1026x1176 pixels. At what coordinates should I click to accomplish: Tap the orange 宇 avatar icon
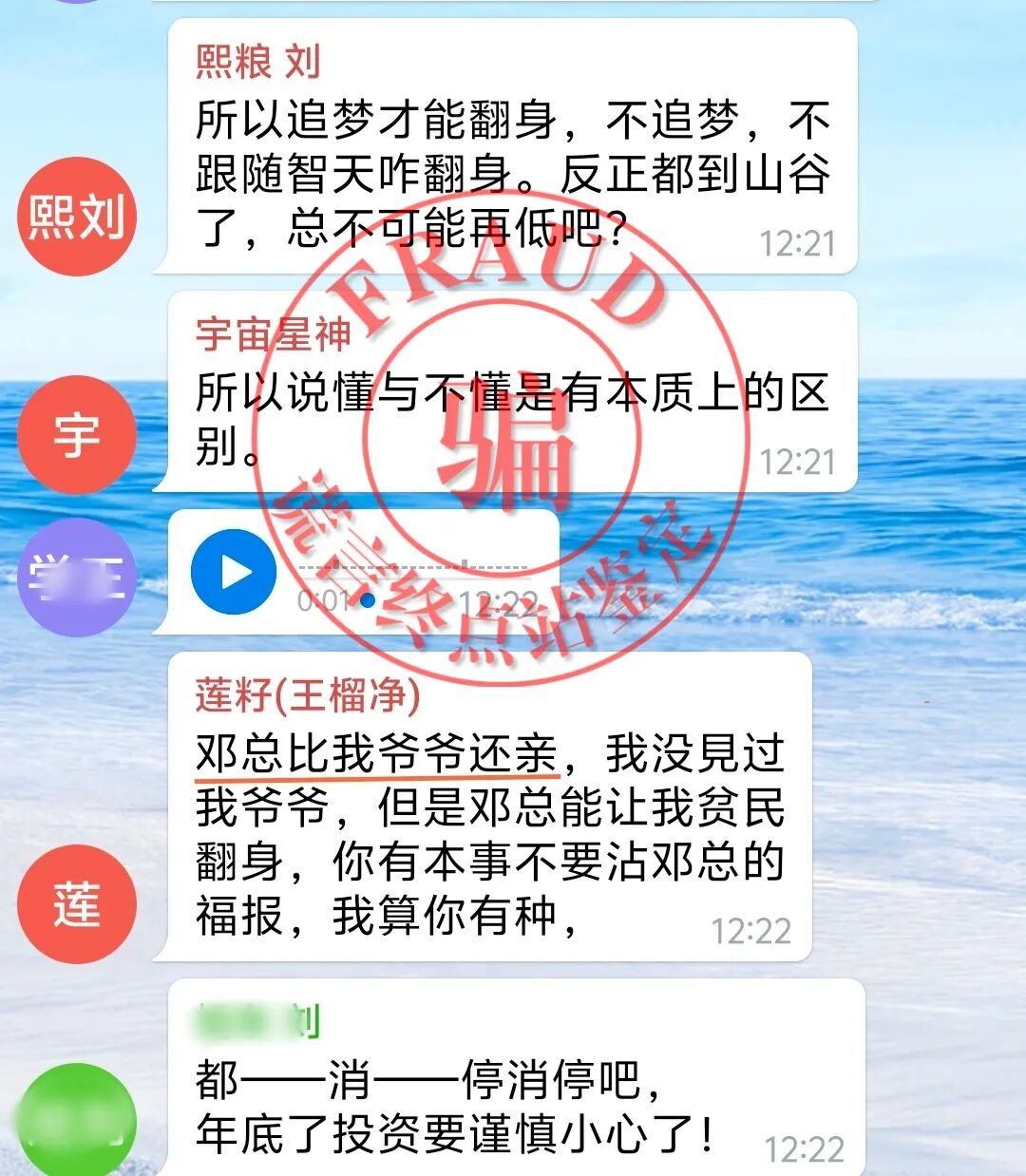[x=76, y=432]
